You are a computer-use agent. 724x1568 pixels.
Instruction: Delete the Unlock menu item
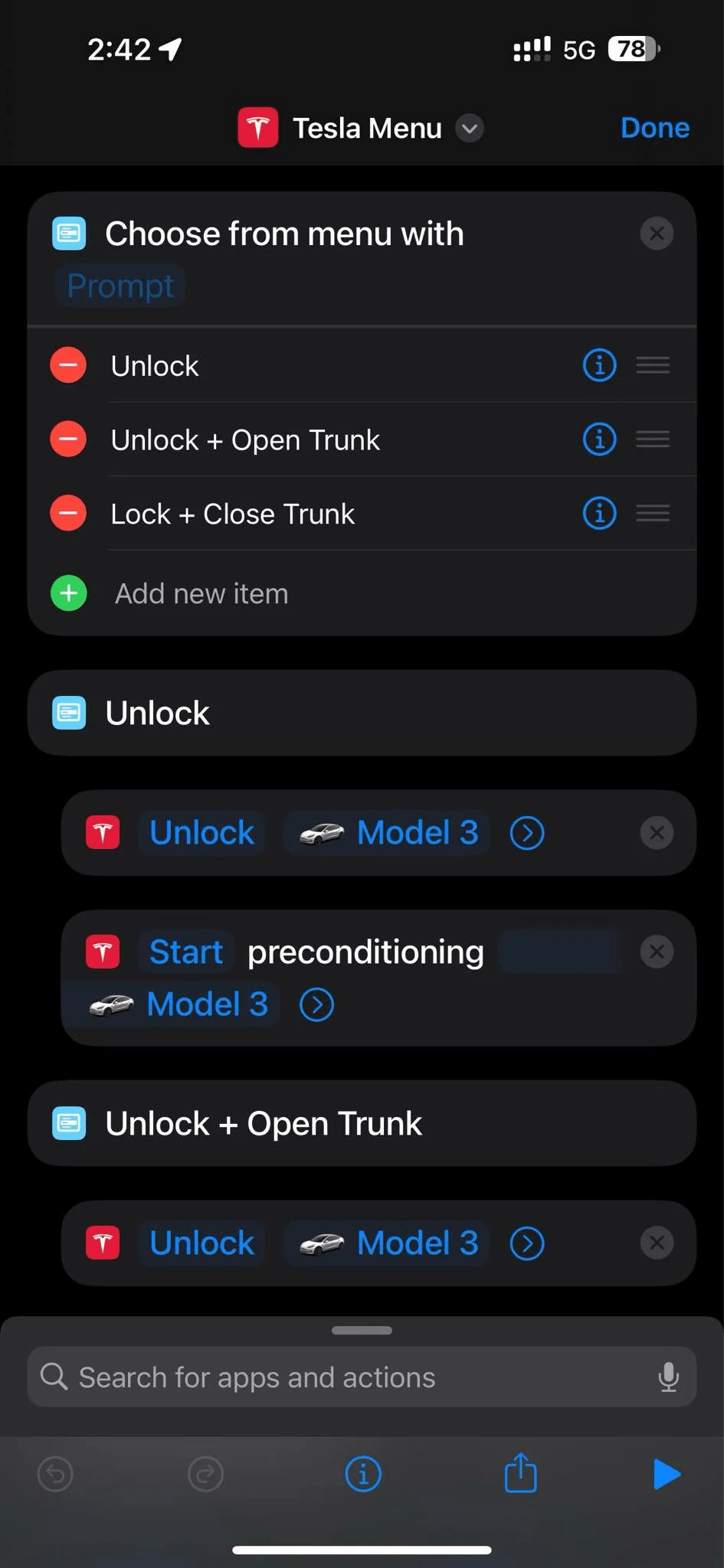click(68, 365)
